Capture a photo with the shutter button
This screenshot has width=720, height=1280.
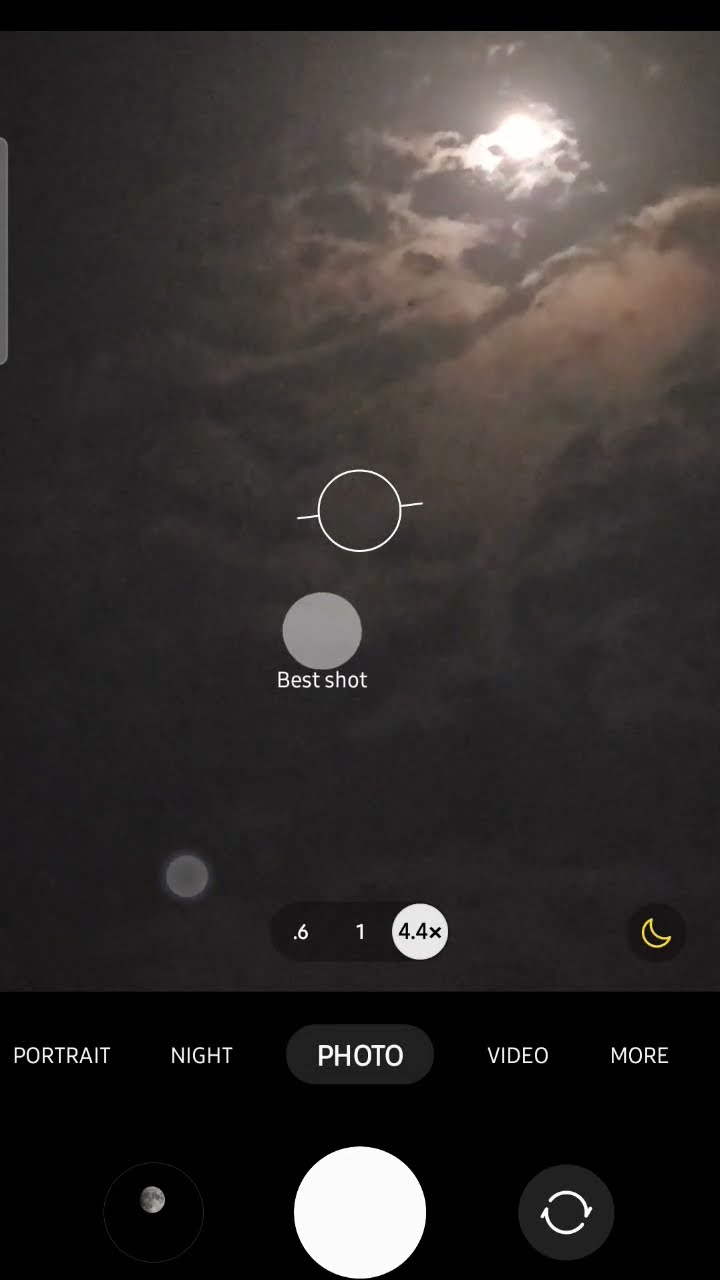click(x=360, y=1212)
